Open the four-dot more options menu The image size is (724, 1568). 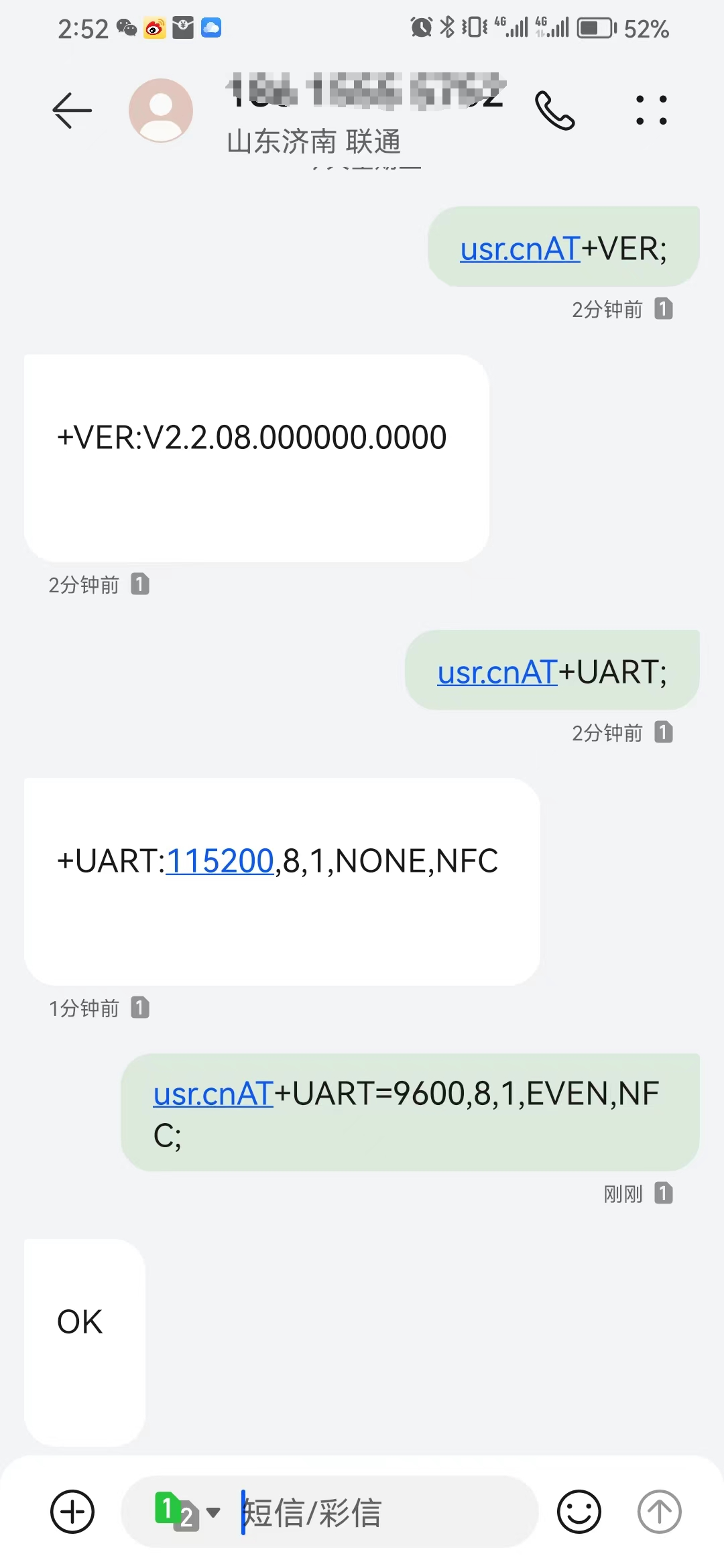(651, 111)
